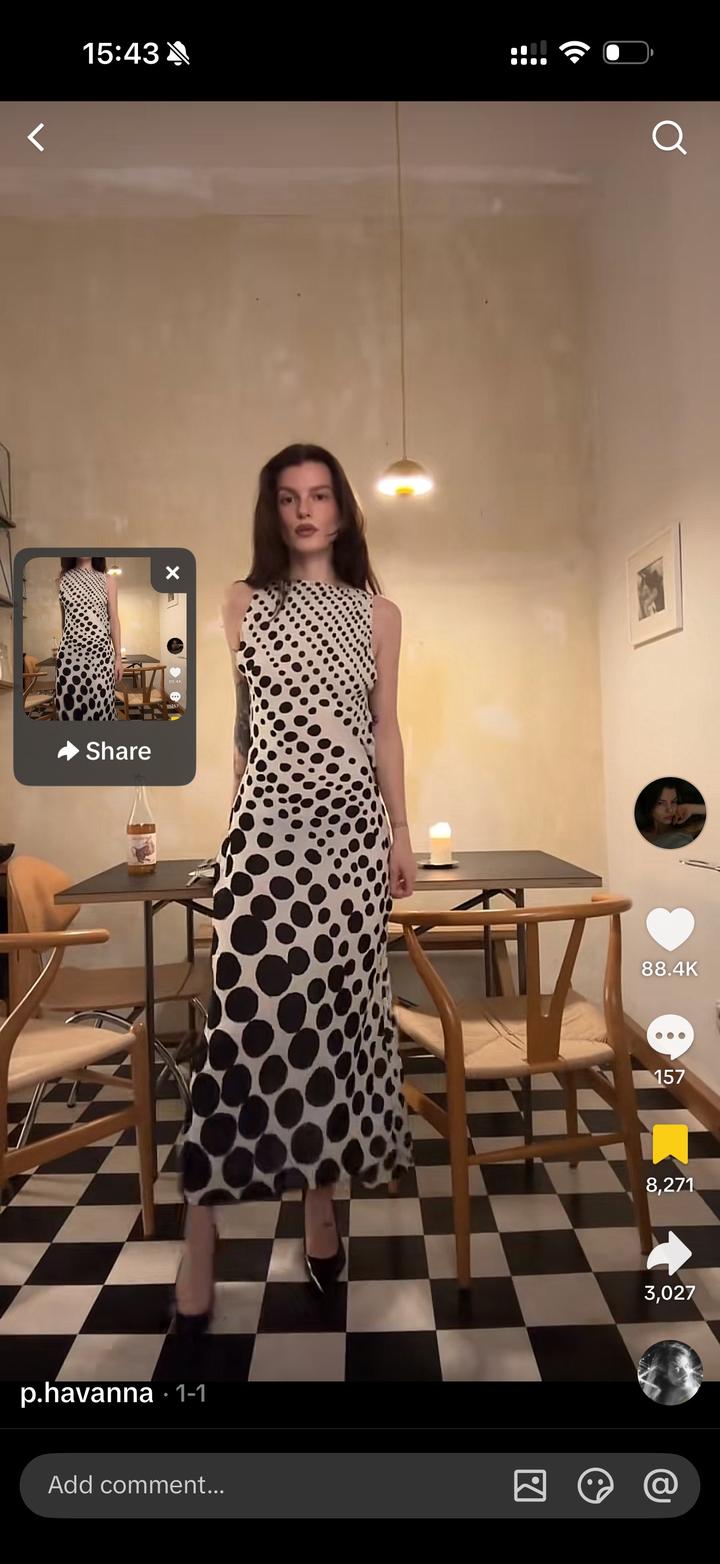Open the emoji sticker picker
720x1564 pixels.
596,1485
